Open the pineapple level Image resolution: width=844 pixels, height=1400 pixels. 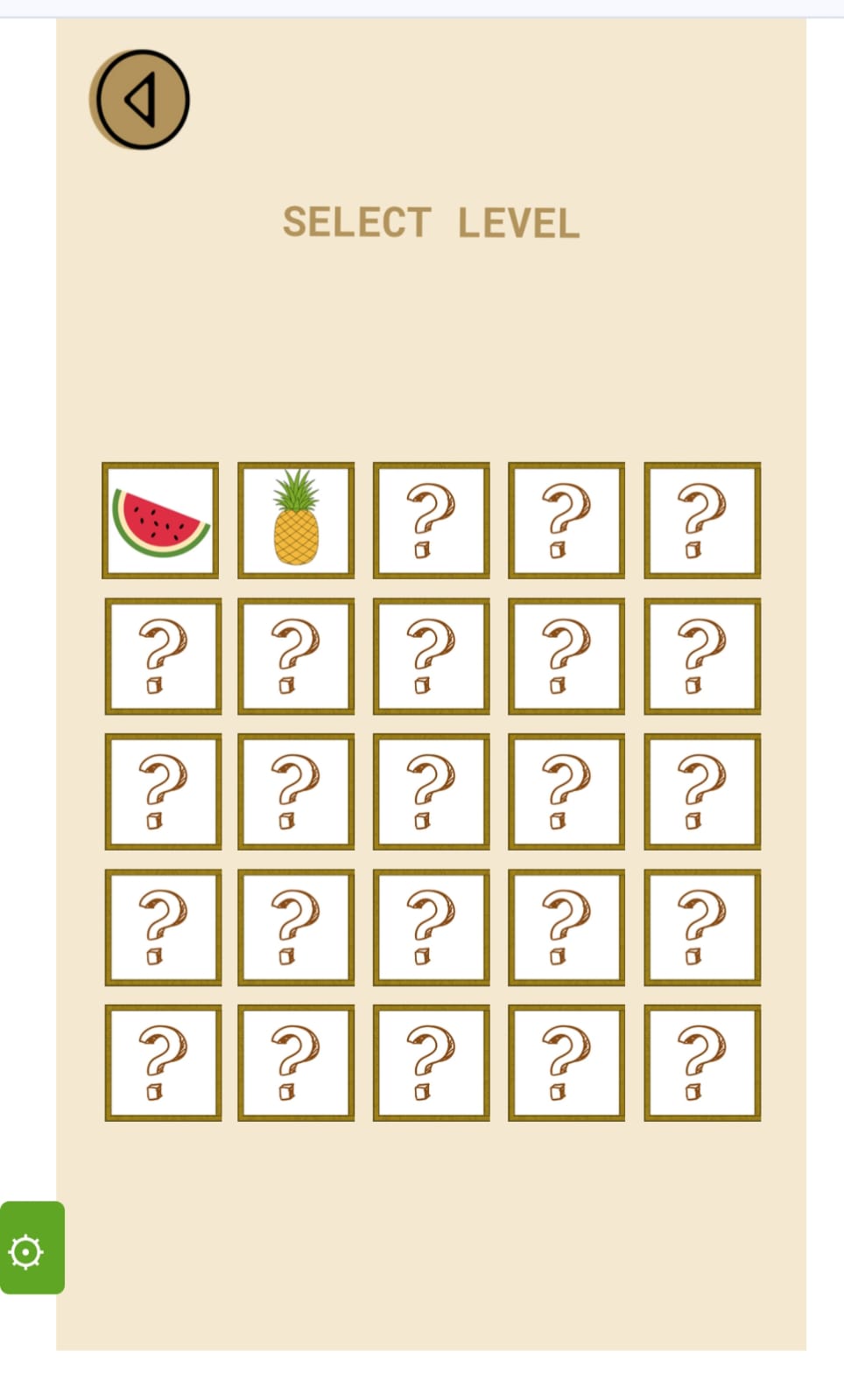[296, 521]
